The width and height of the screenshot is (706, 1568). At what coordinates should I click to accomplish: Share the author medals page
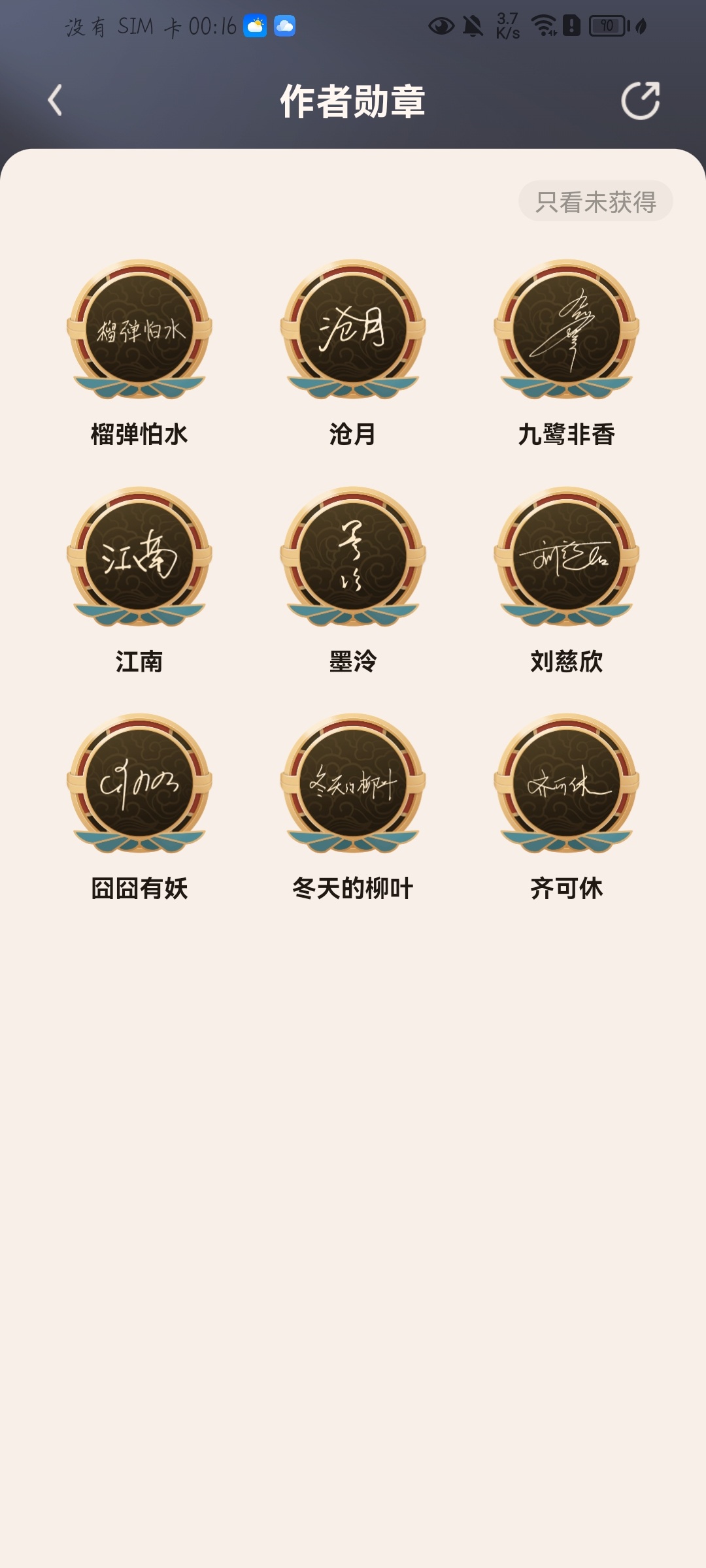640,101
